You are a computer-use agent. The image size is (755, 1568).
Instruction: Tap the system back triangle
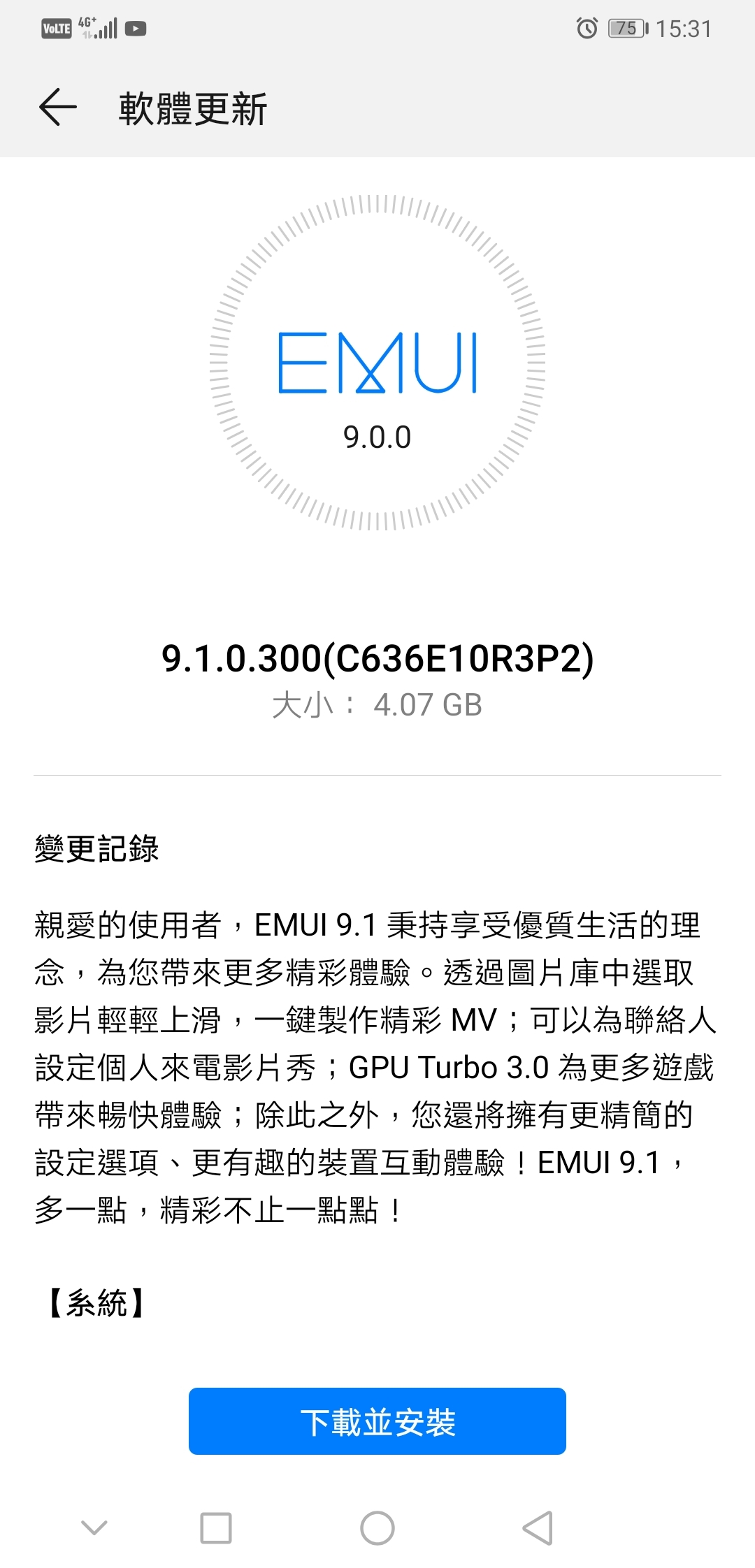pyautogui.click(x=538, y=1528)
